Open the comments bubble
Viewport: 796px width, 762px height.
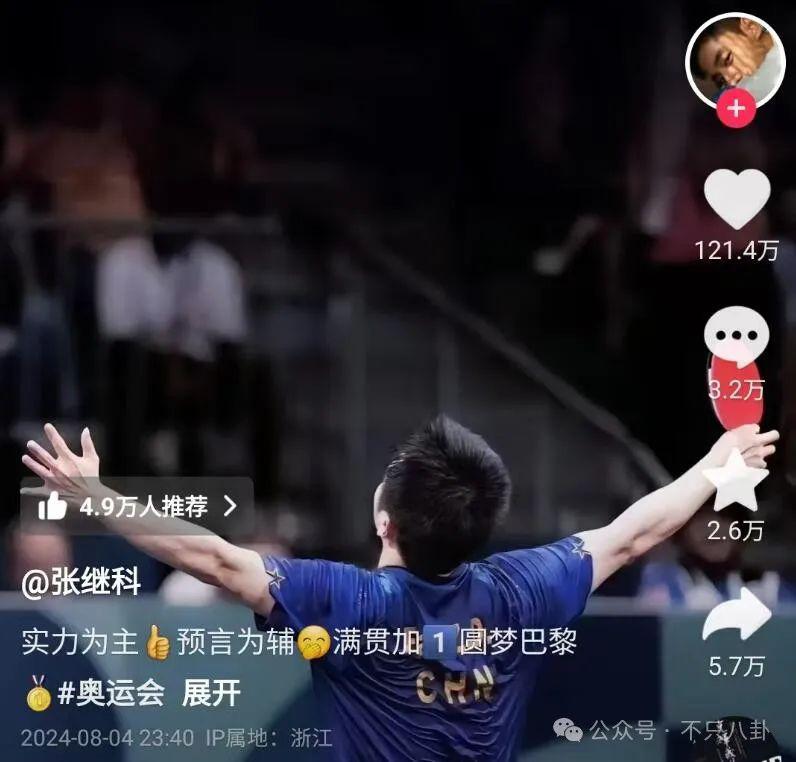pyautogui.click(x=737, y=336)
